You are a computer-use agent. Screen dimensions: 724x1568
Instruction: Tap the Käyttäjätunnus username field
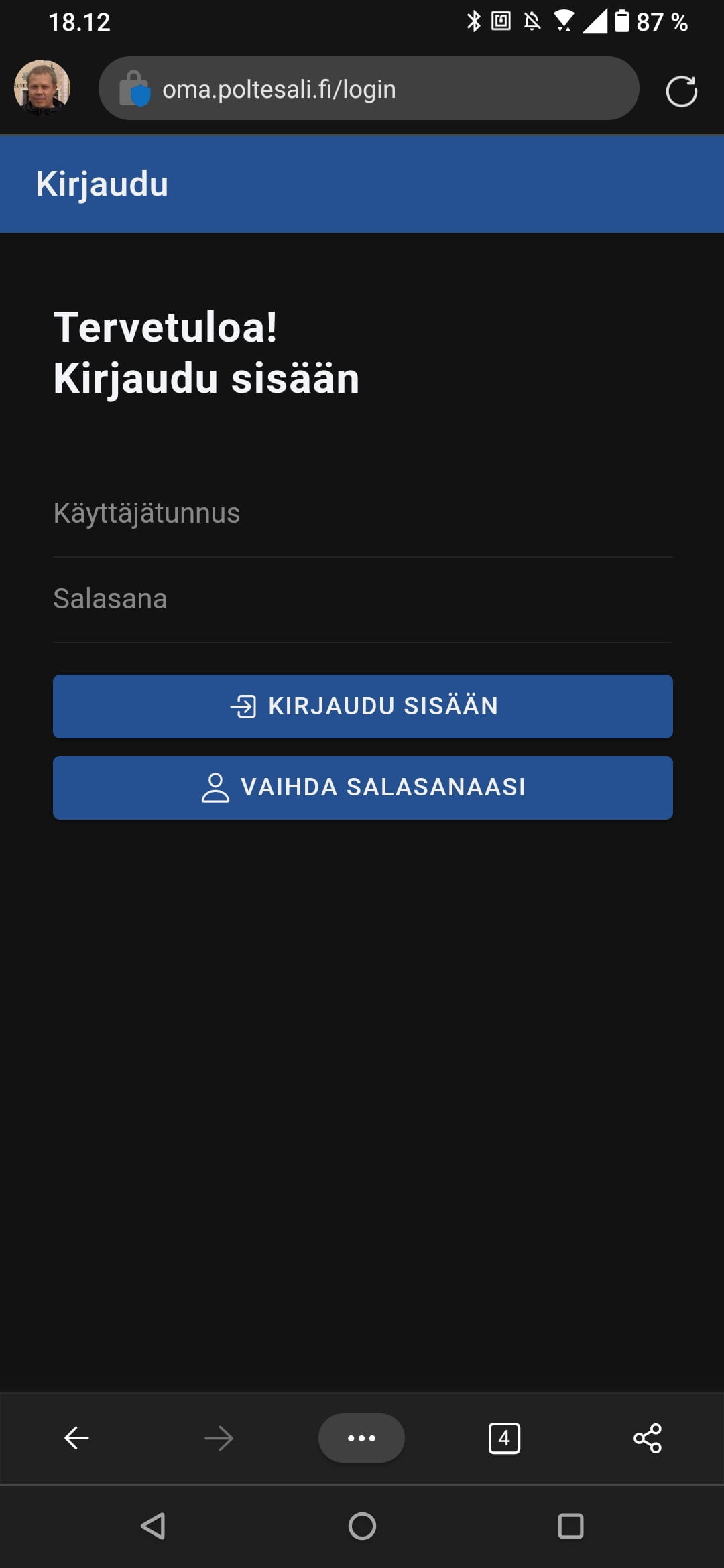coord(362,514)
